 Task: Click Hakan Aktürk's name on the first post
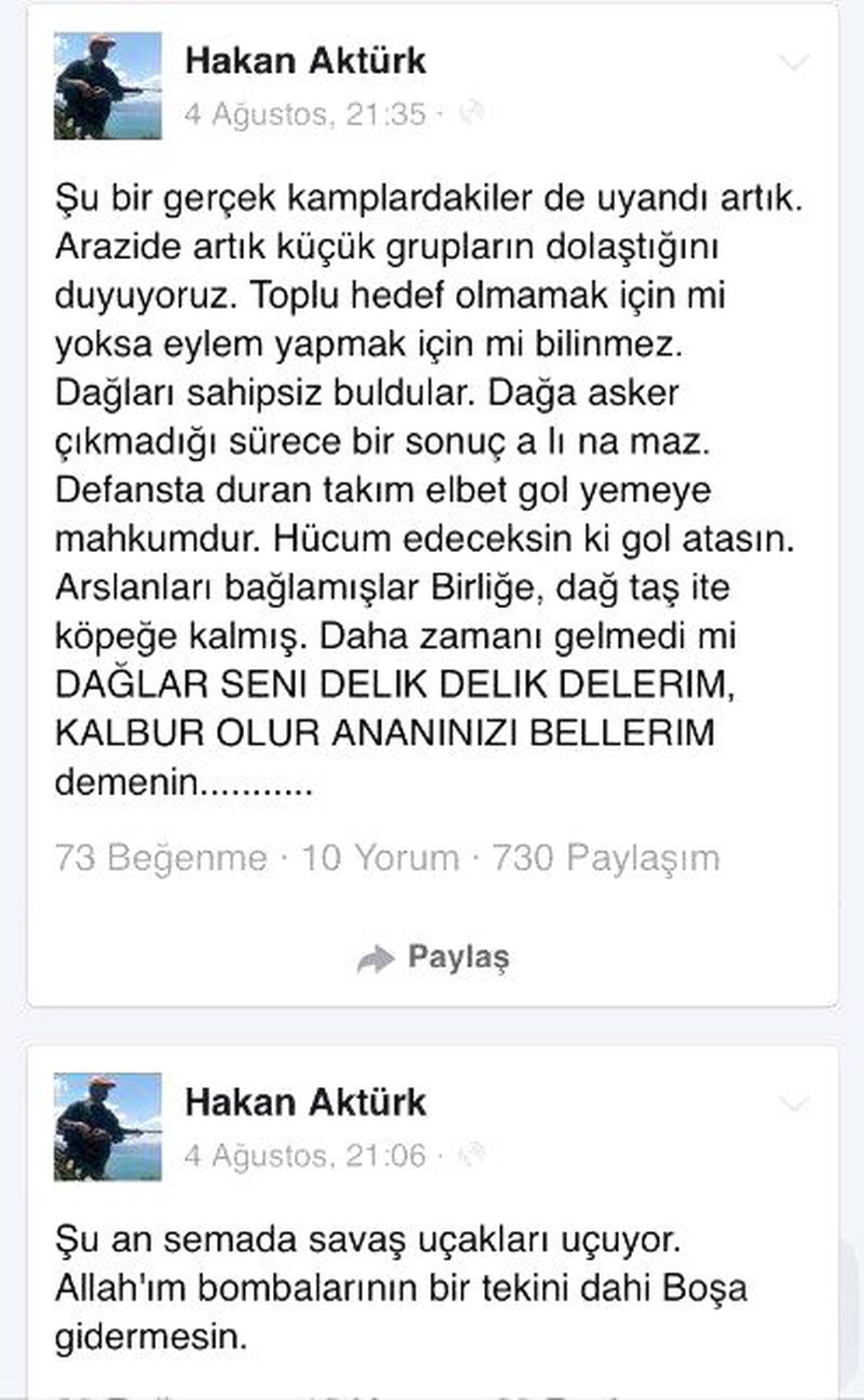coord(306,61)
